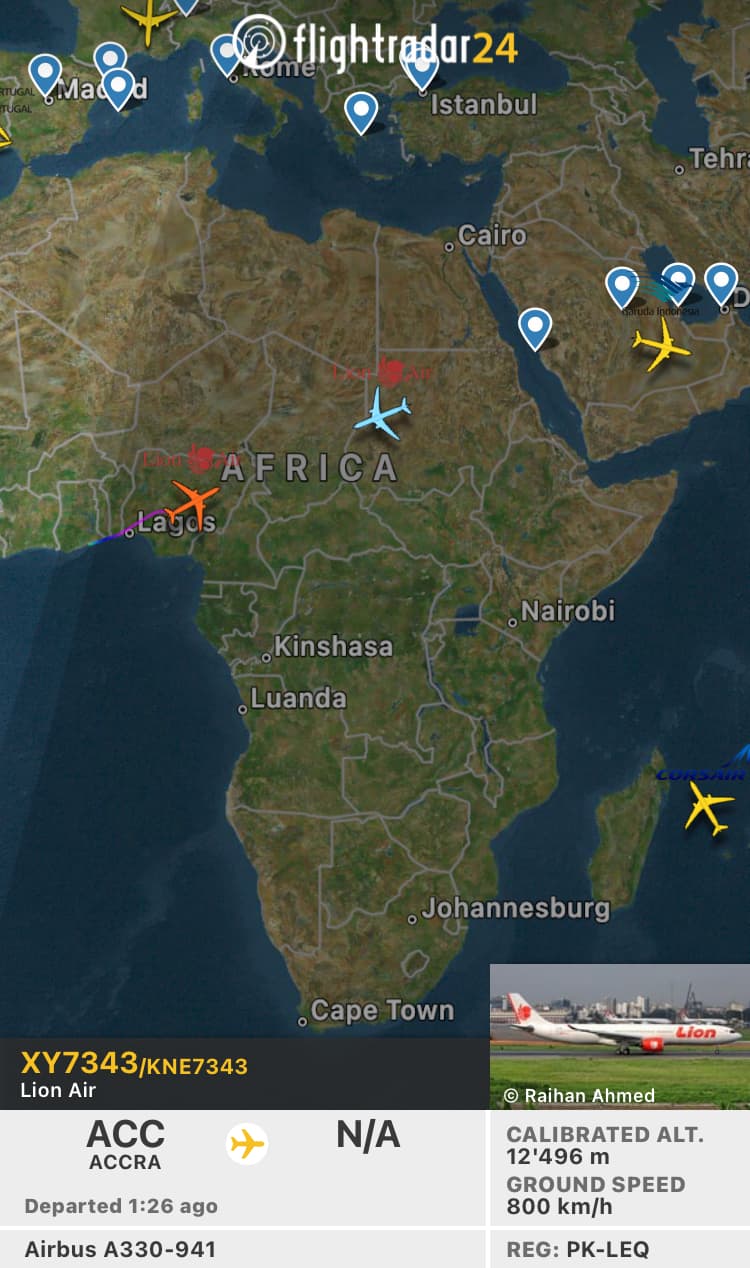Select the yellow Garuda Indonesia aircraft over Arabia
This screenshot has width=750, height=1268.
point(661,345)
